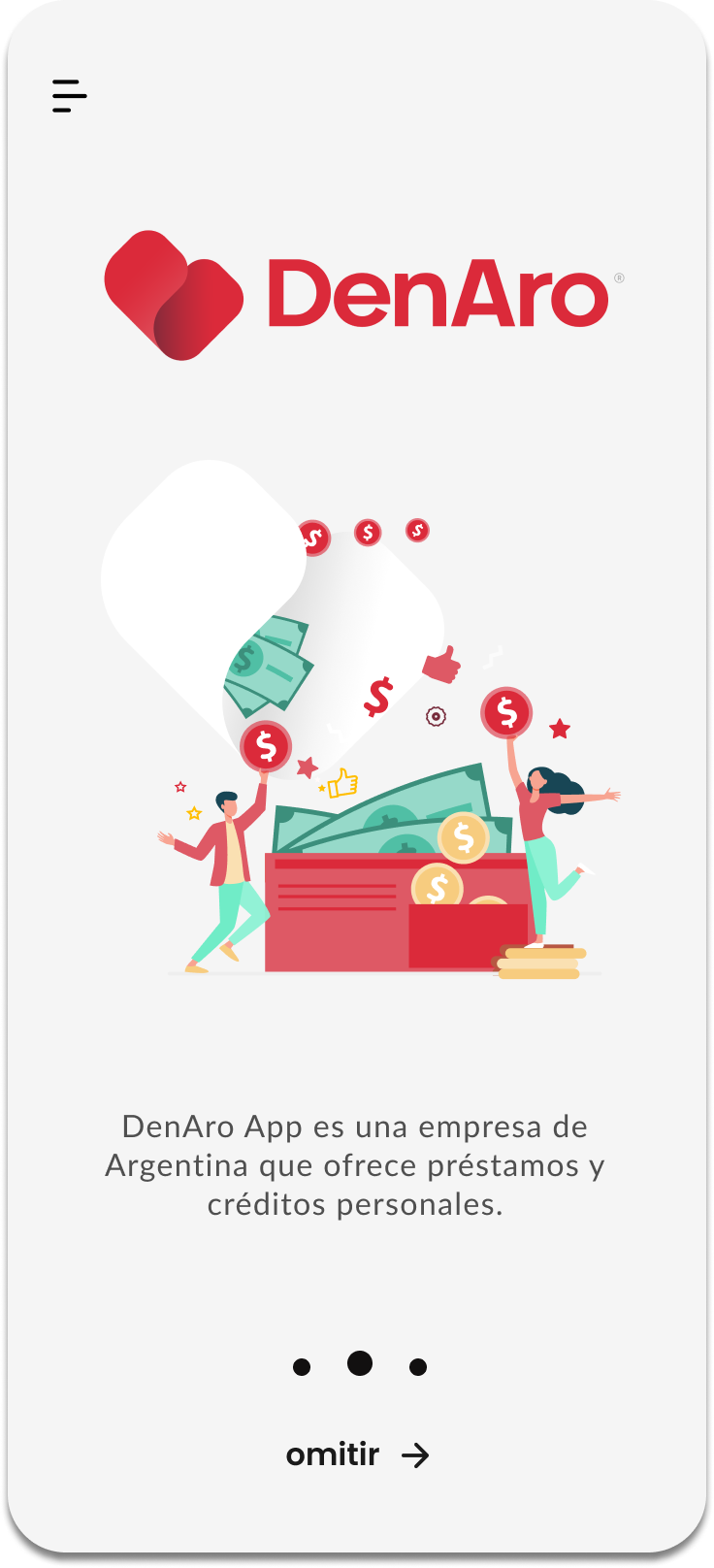Open the hamburger menu
Viewport: 714px width, 1568px height.
click(70, 96)
